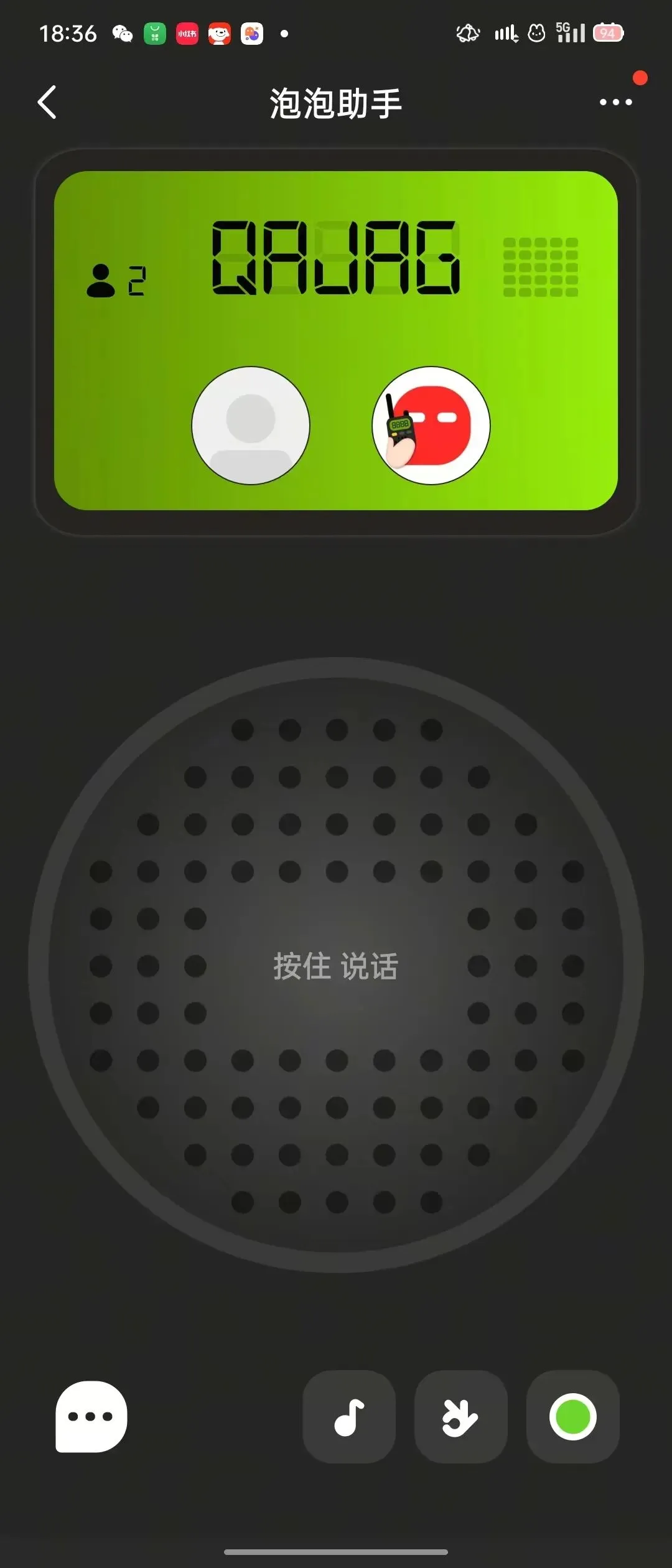The width and height of the screenshot is (672, 1568).
Task: Open the chat message bubble
Action: coord(91,1416)
